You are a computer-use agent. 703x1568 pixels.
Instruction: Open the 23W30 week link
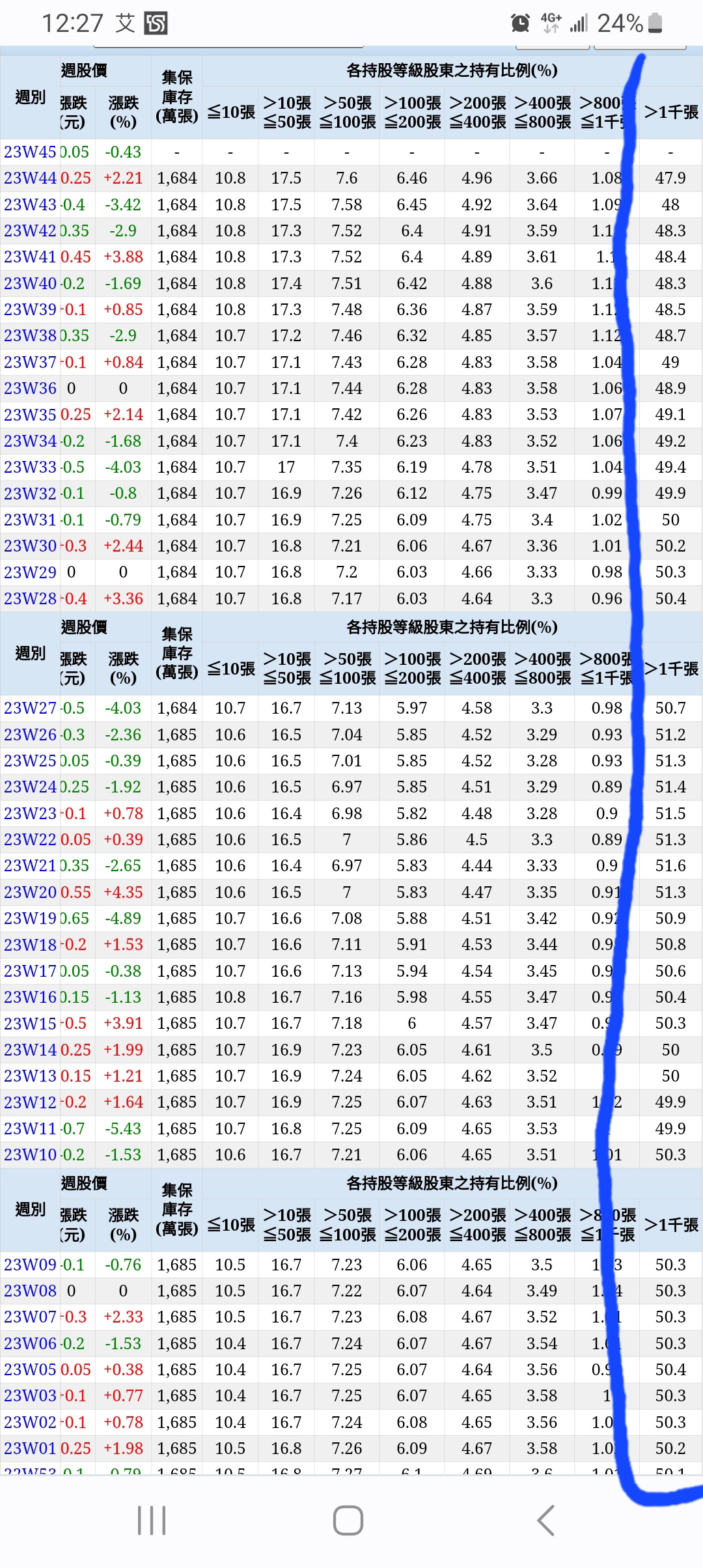(x=30, y=546)
